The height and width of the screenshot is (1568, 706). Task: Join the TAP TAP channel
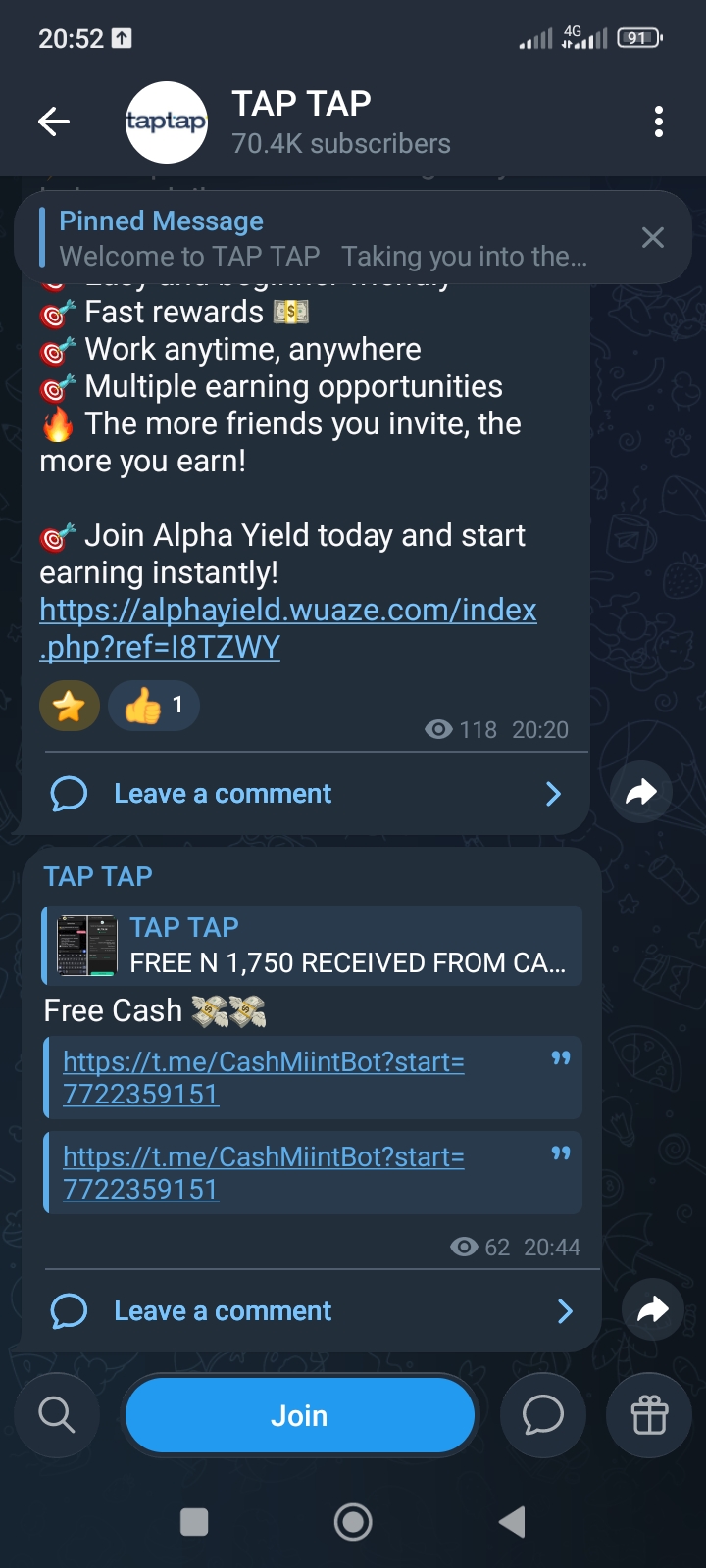click(299, 1415)
